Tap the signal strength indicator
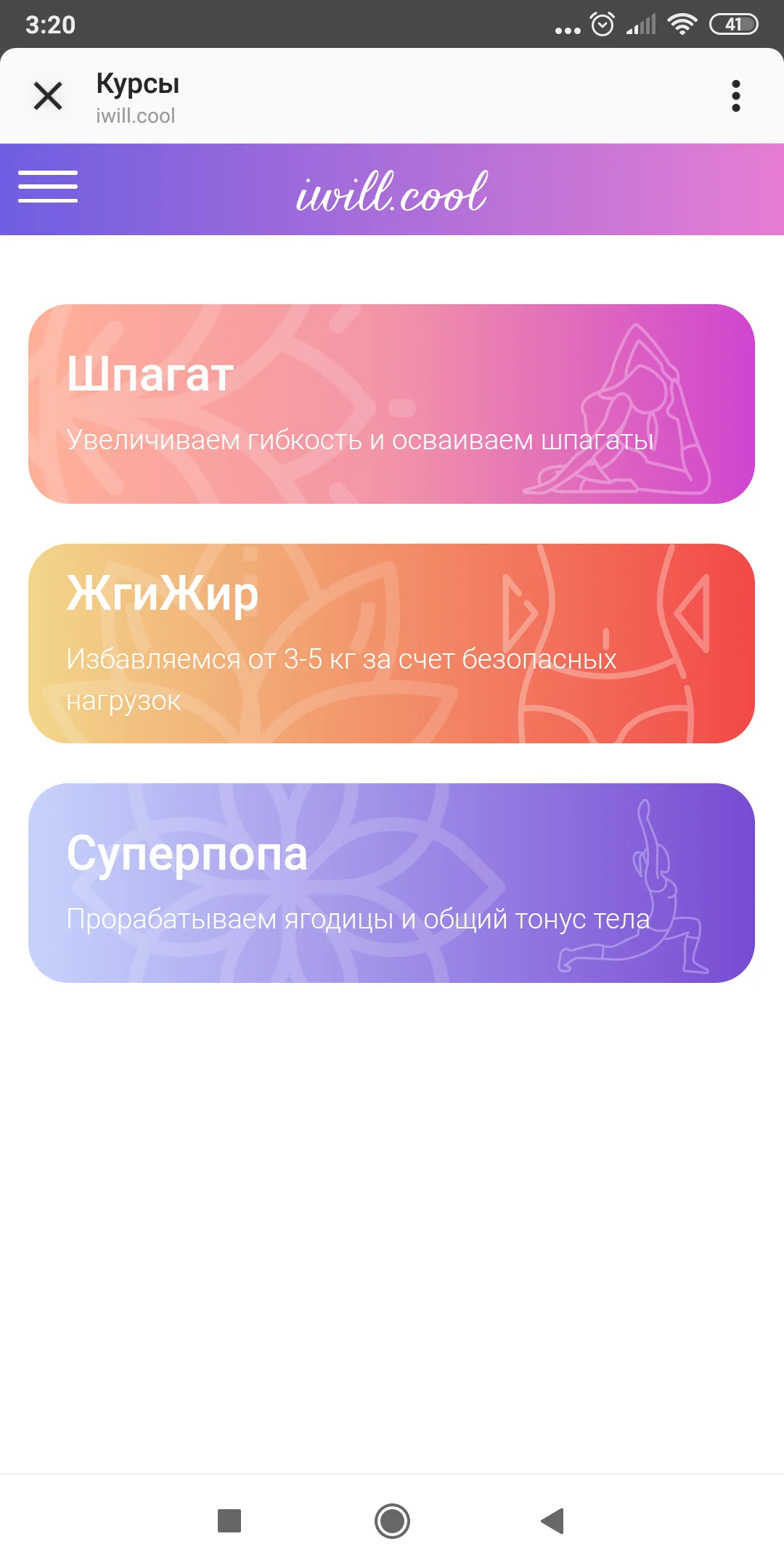The height and width of the screenshot is (1568, 784). pyautogui.click(x=637, y=24)
